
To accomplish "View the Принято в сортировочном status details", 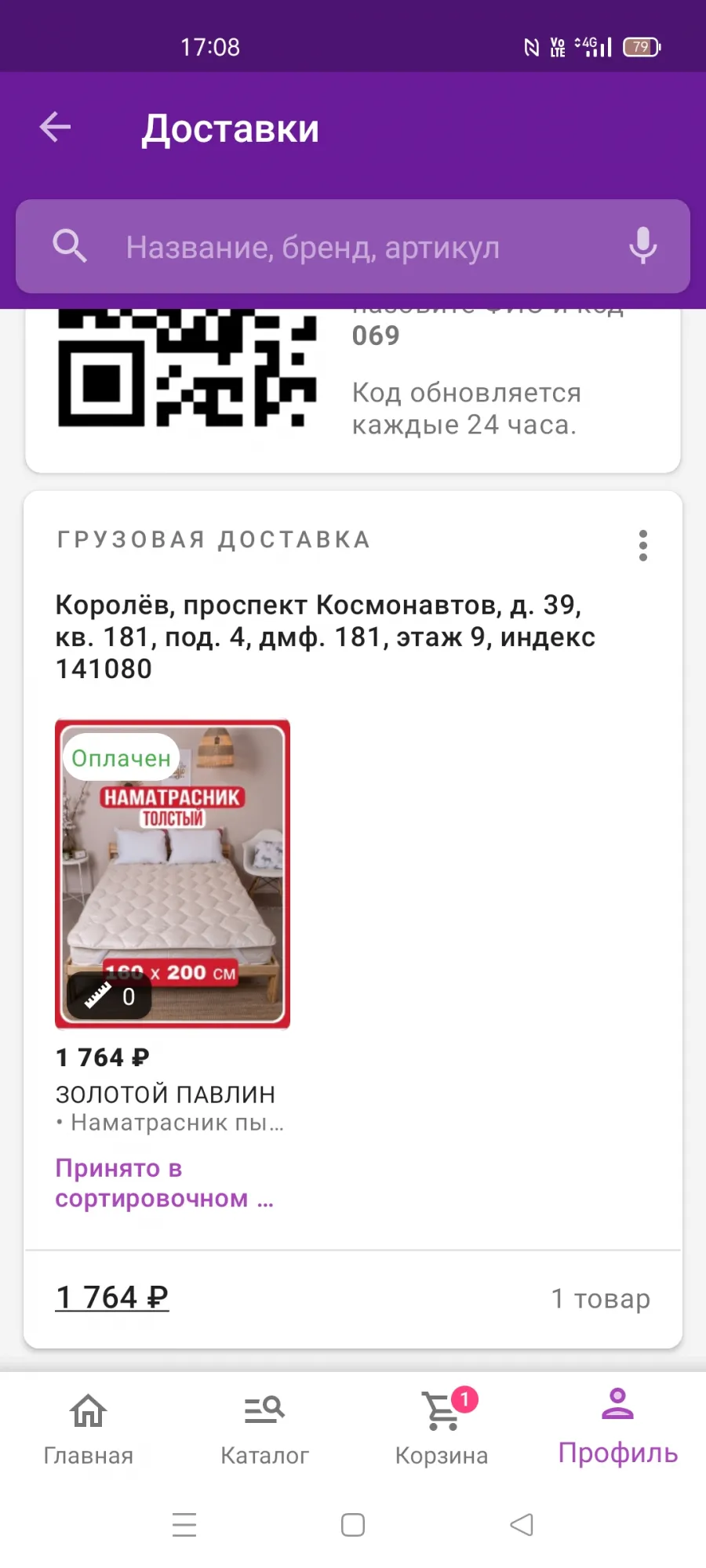I will tap(165, 1183).
